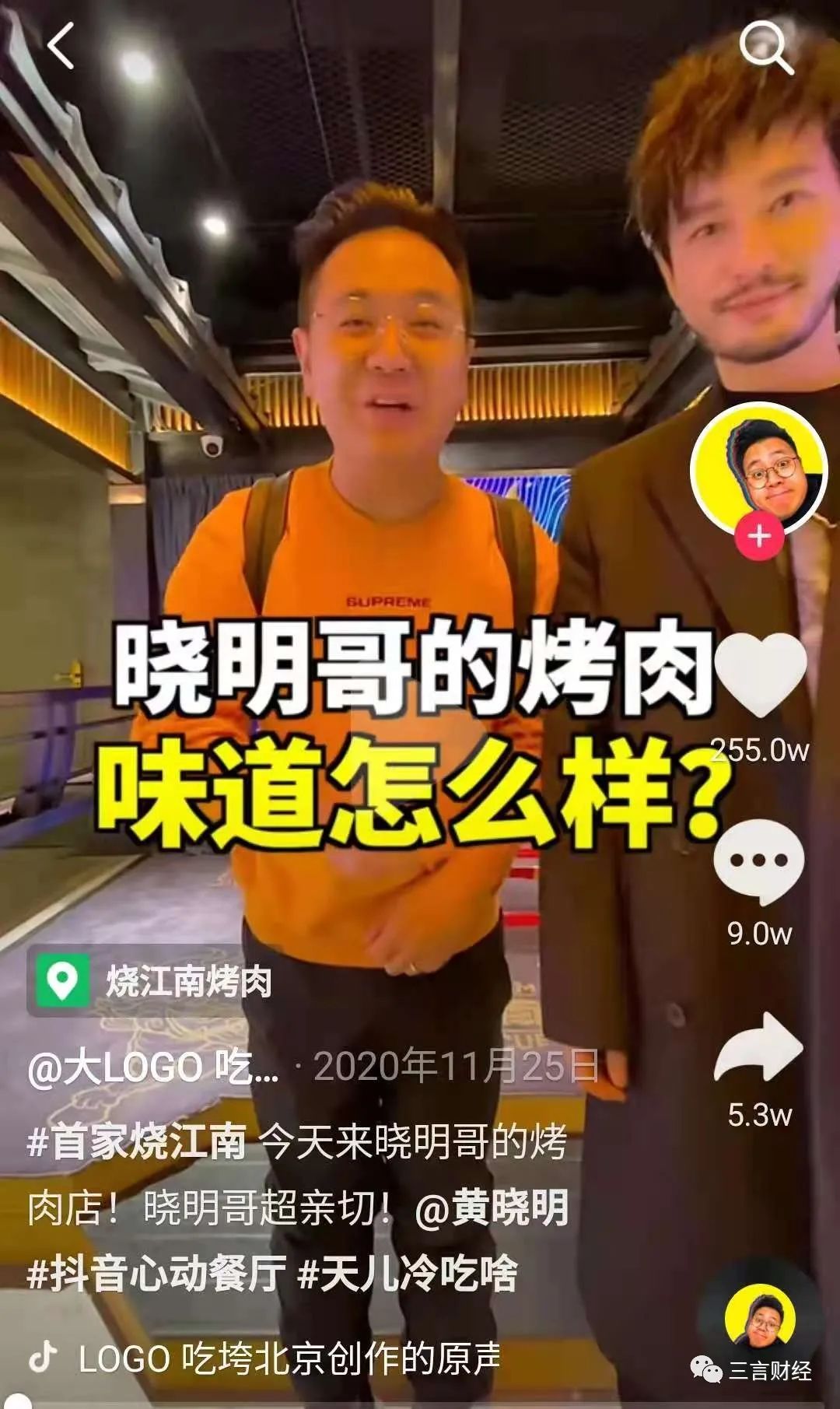Open the original sound by LOGO 吃垮北京
The image size is (840, 1409).
click(288, 1358)
